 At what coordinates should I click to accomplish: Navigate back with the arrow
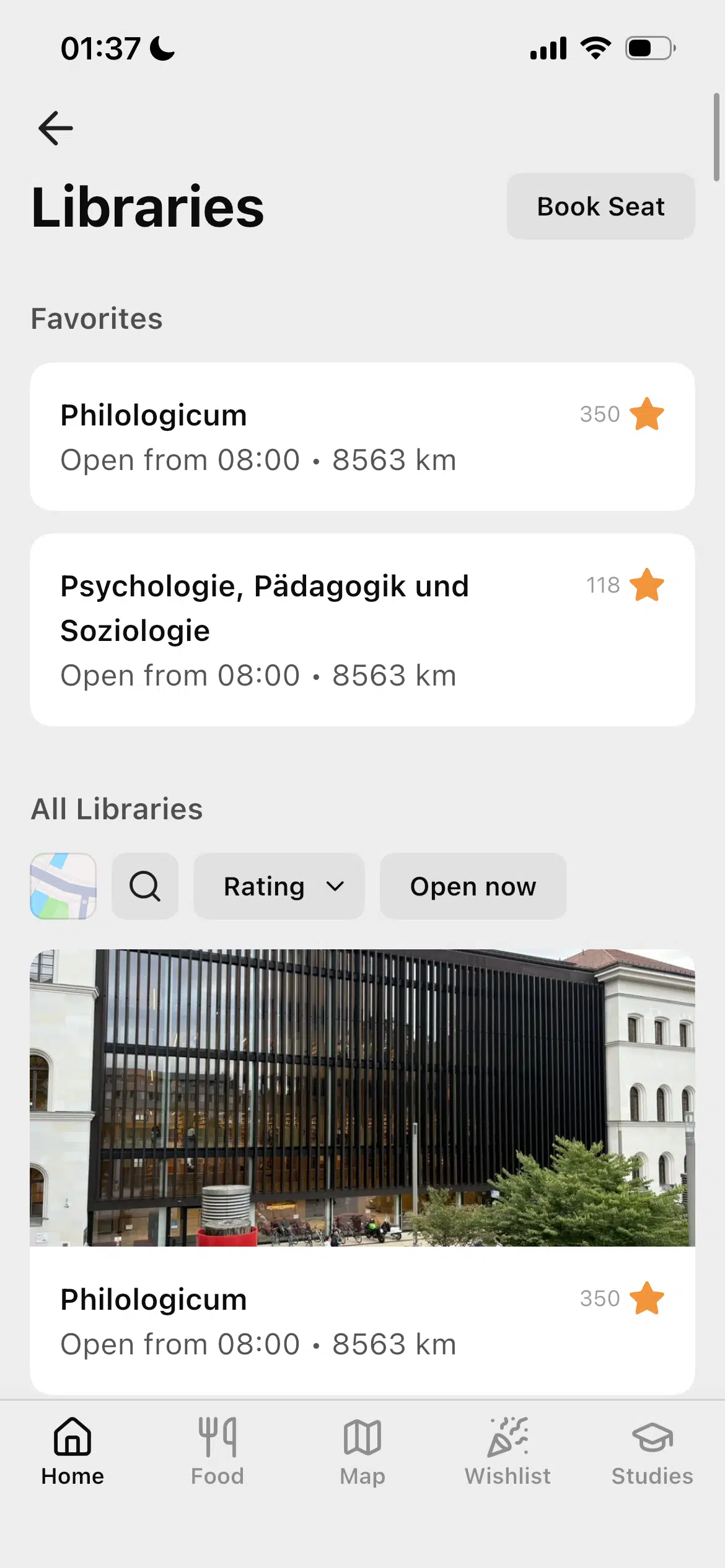(55, 128)
